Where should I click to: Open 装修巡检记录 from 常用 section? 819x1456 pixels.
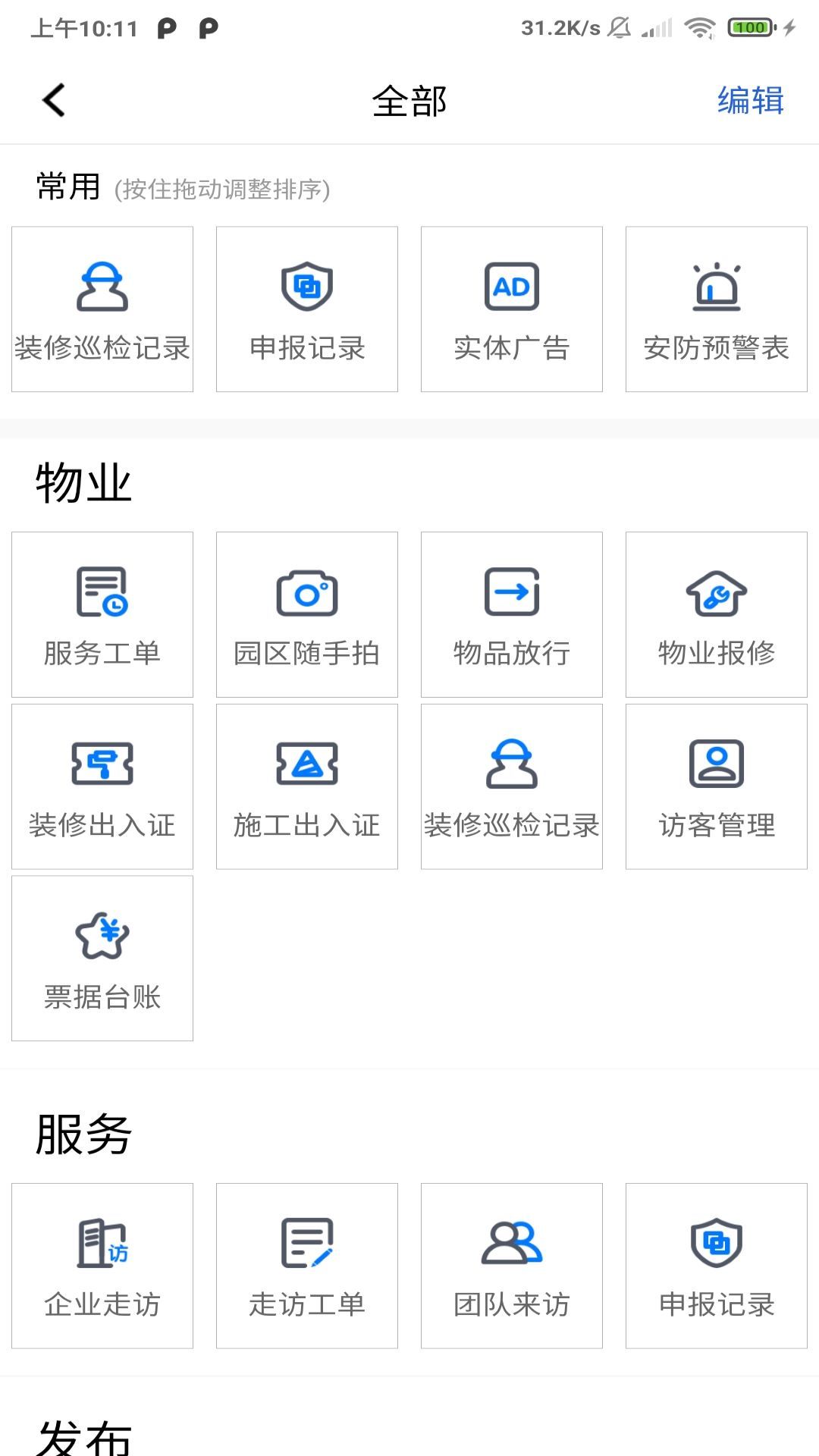102,307
